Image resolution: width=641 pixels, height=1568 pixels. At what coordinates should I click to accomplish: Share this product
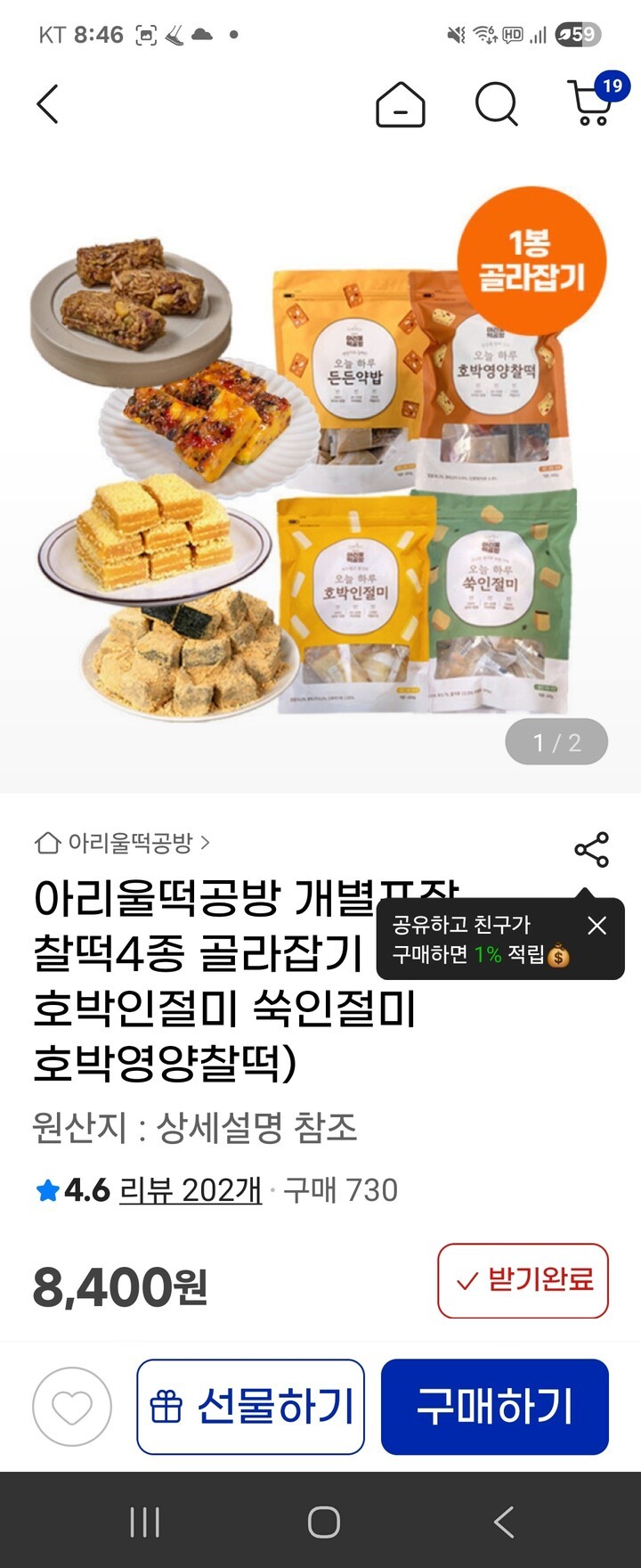coord(591,850)
